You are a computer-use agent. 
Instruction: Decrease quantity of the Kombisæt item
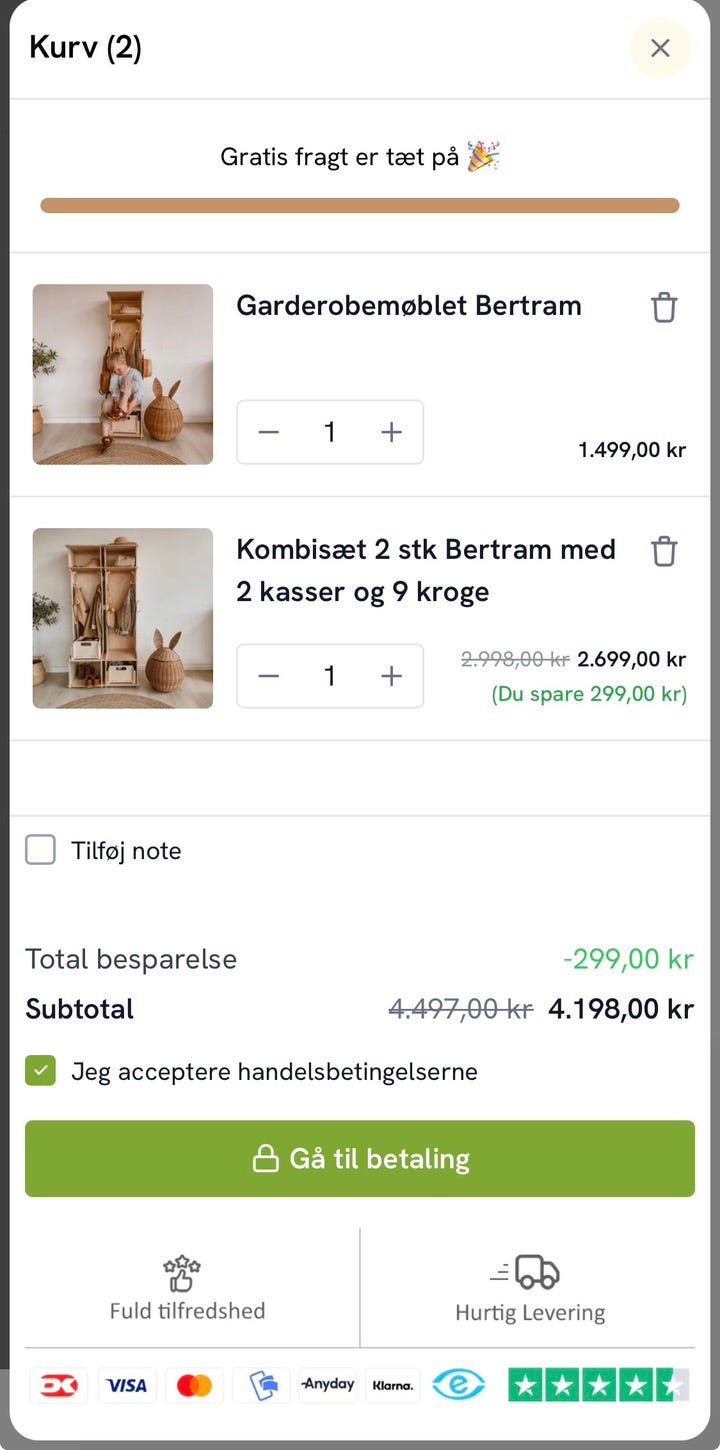tap(268, 676)
